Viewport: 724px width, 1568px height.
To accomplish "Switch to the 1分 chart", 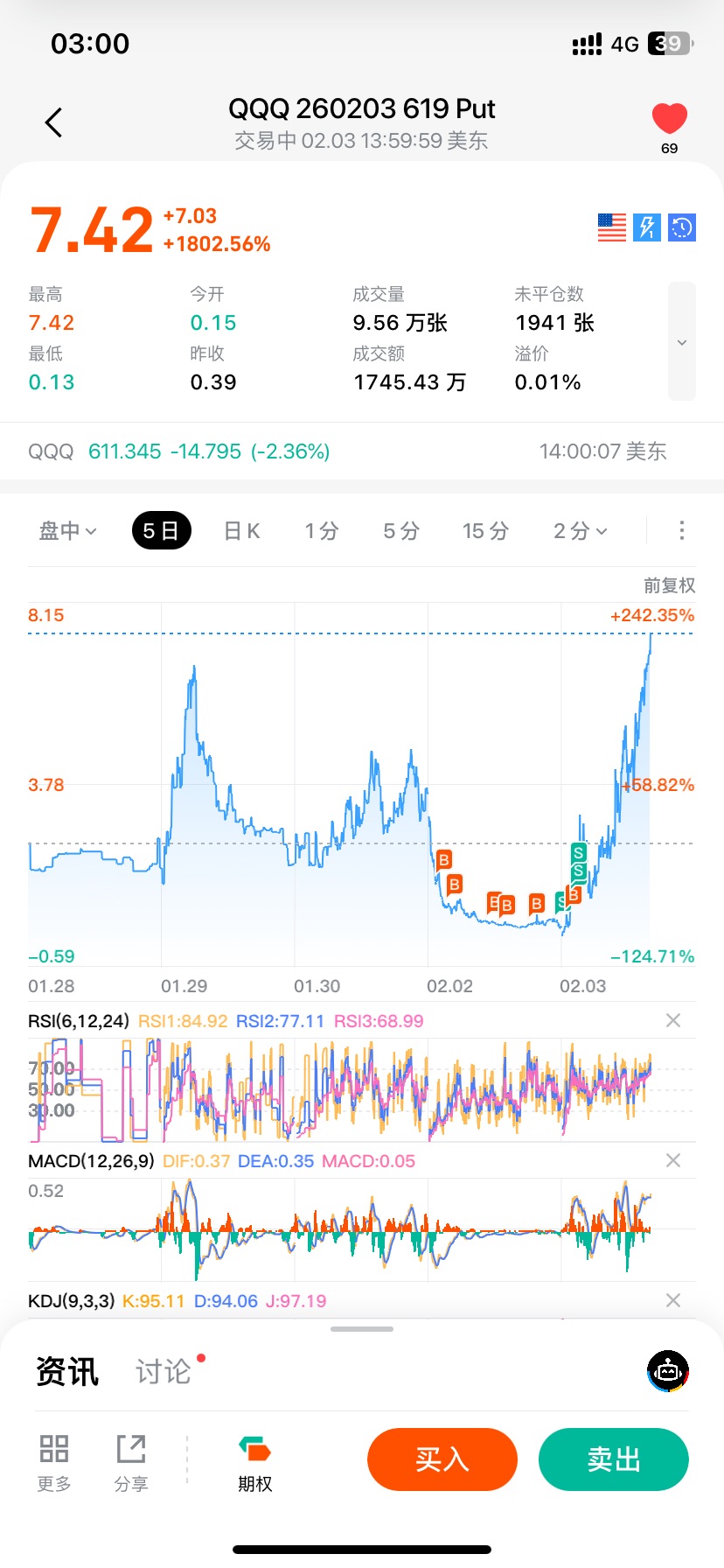I will click(322, 531).
